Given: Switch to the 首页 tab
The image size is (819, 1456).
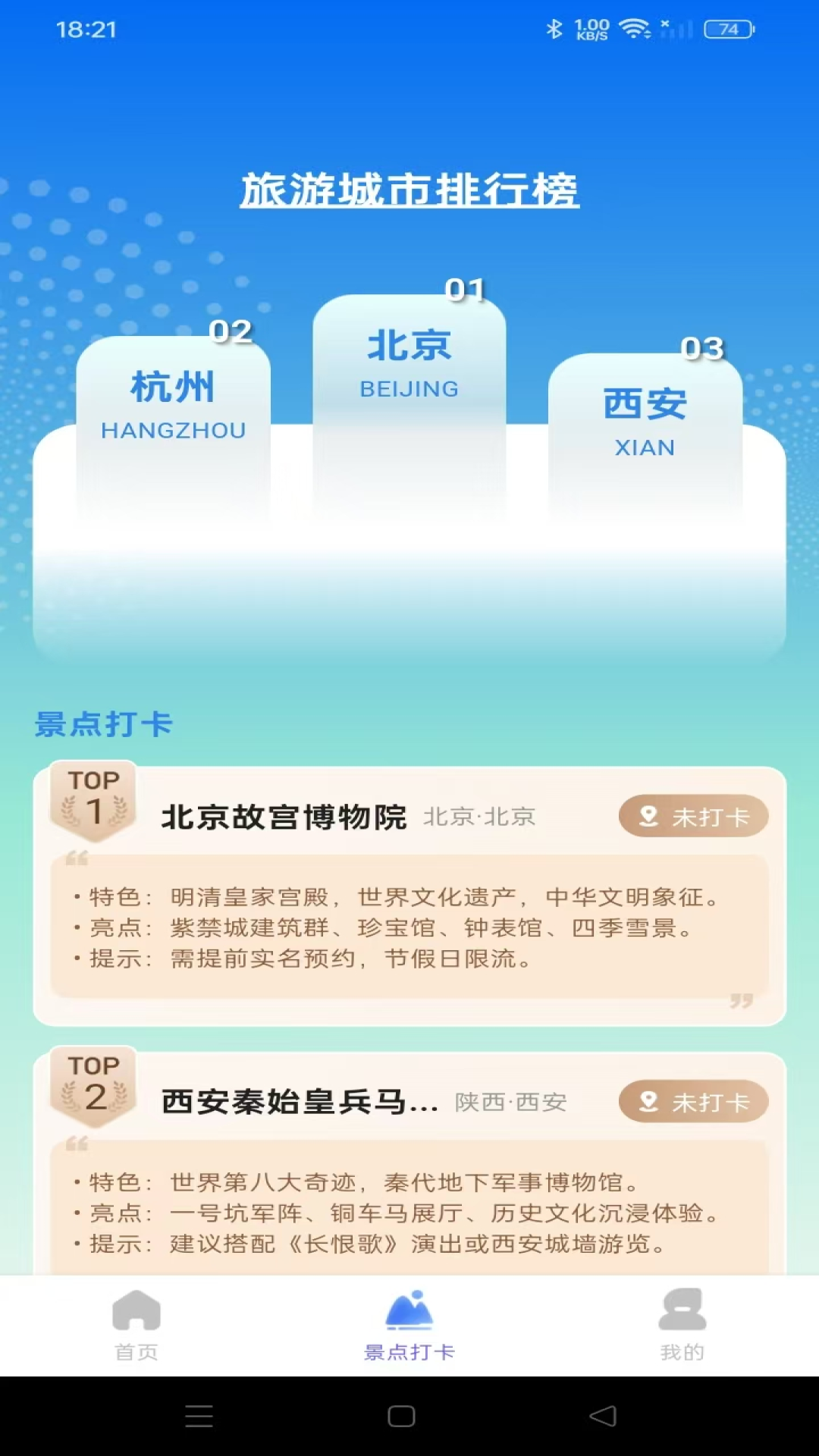Looking at the screenshot, I should coord(136,1325).
